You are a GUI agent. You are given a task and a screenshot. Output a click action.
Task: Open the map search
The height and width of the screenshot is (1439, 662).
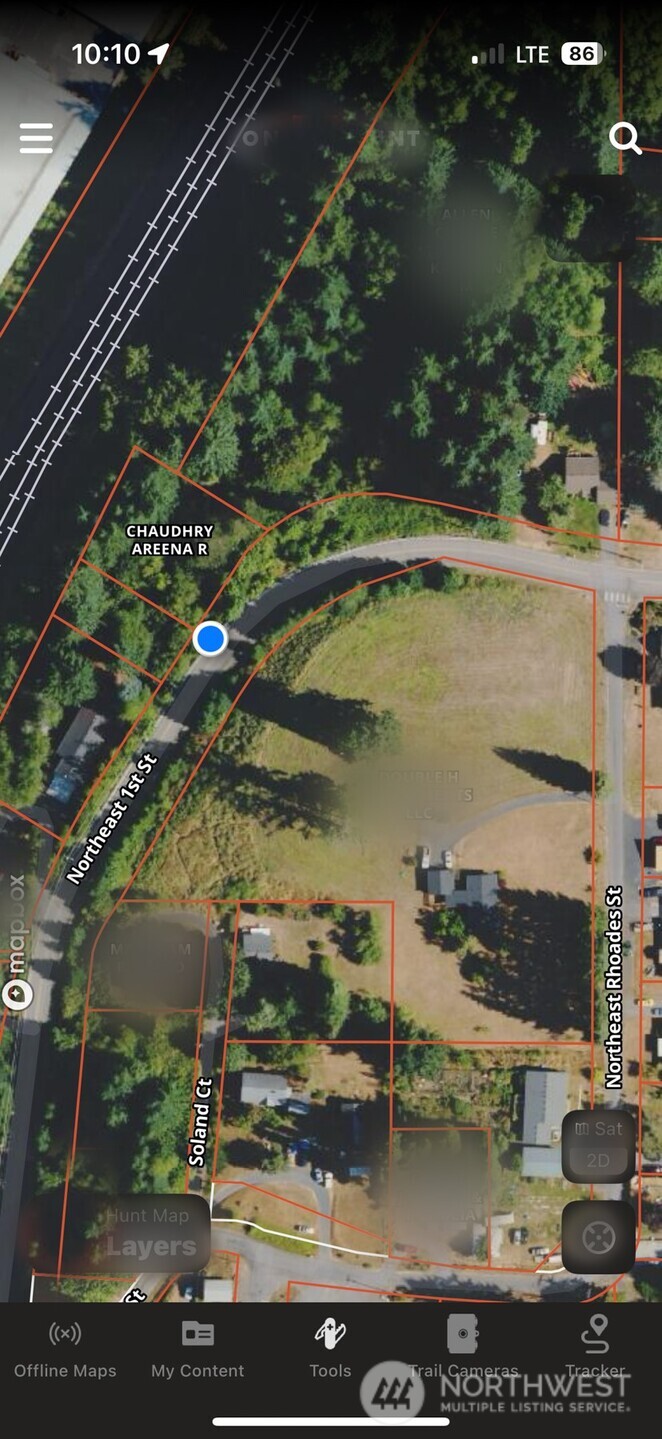pyautogui.click(x=625, y=138)
